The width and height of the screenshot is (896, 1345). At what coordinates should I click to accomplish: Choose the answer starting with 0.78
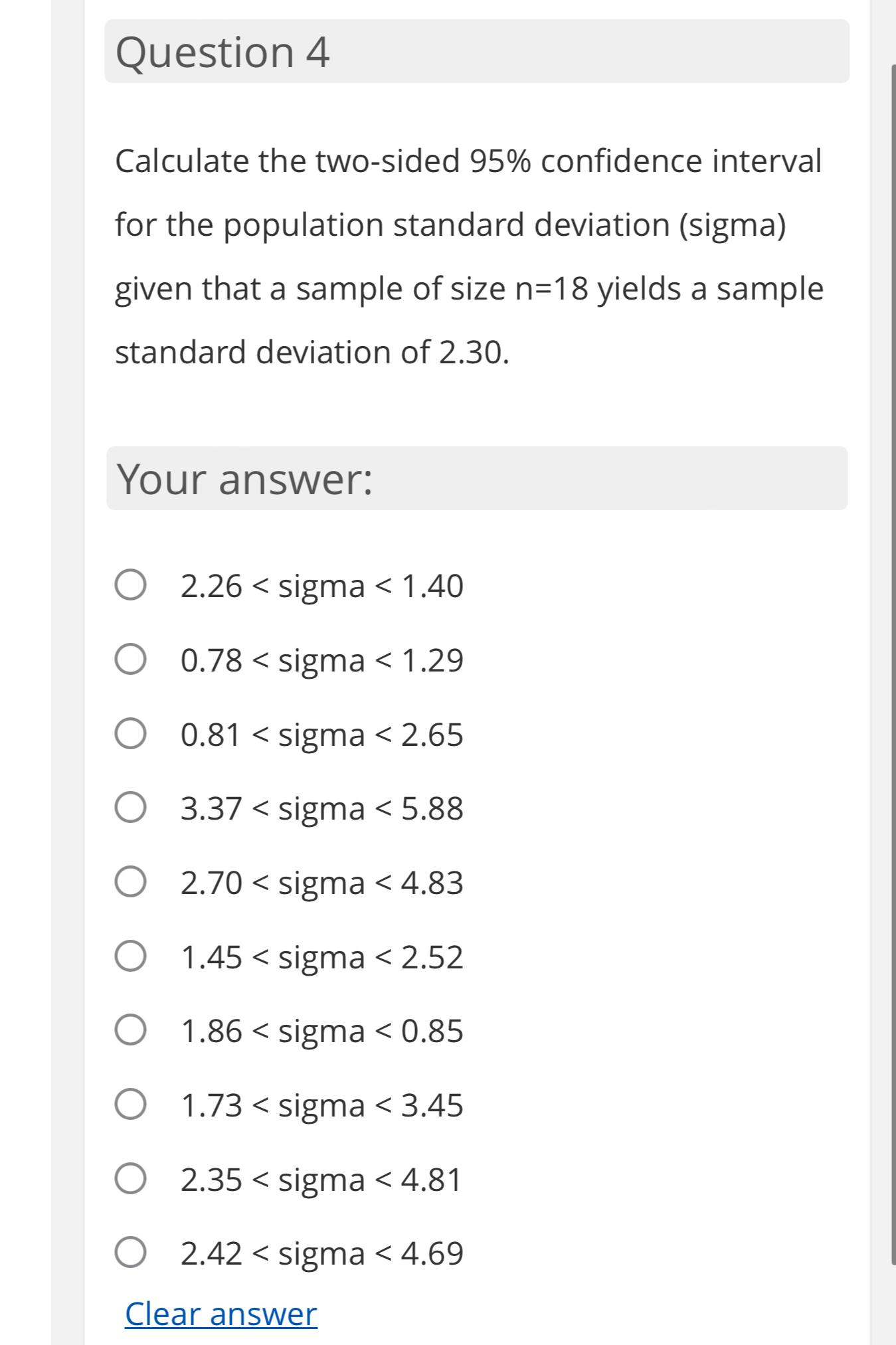coord(321,660)
